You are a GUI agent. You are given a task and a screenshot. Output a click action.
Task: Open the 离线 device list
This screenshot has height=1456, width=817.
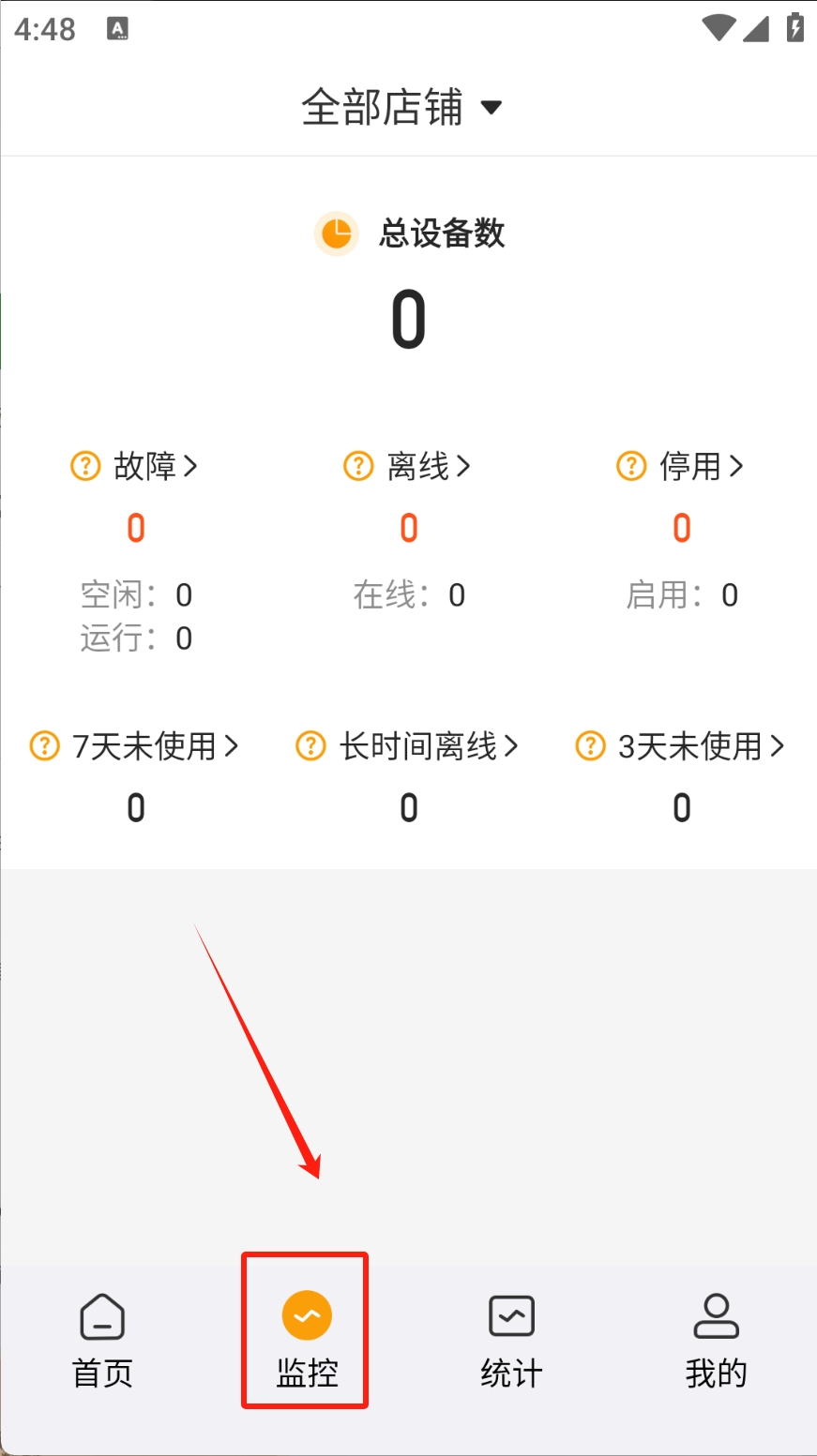pyautogui.click(x=429, y=466)
